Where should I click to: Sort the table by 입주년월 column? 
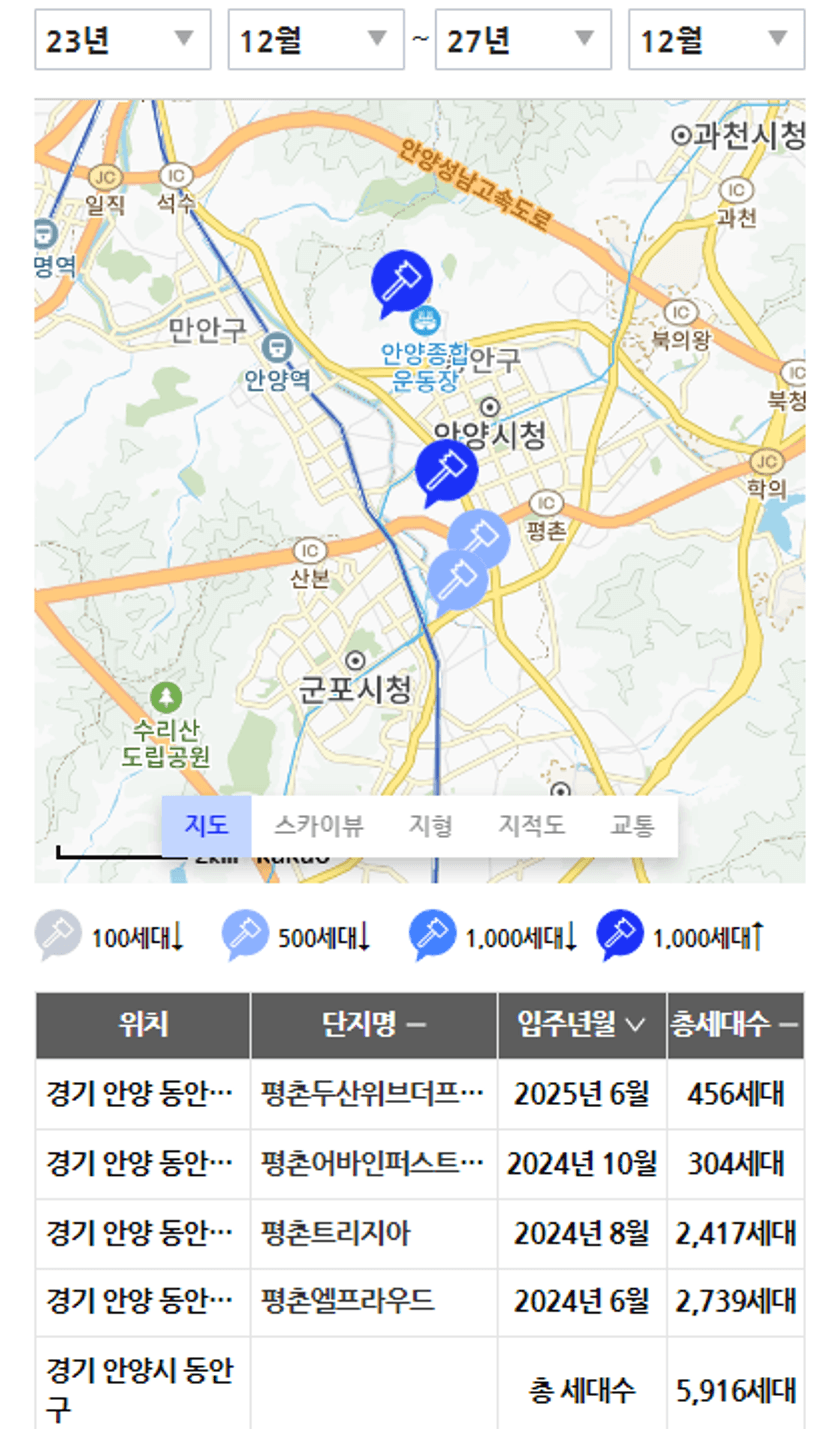tap(582, 1025)
